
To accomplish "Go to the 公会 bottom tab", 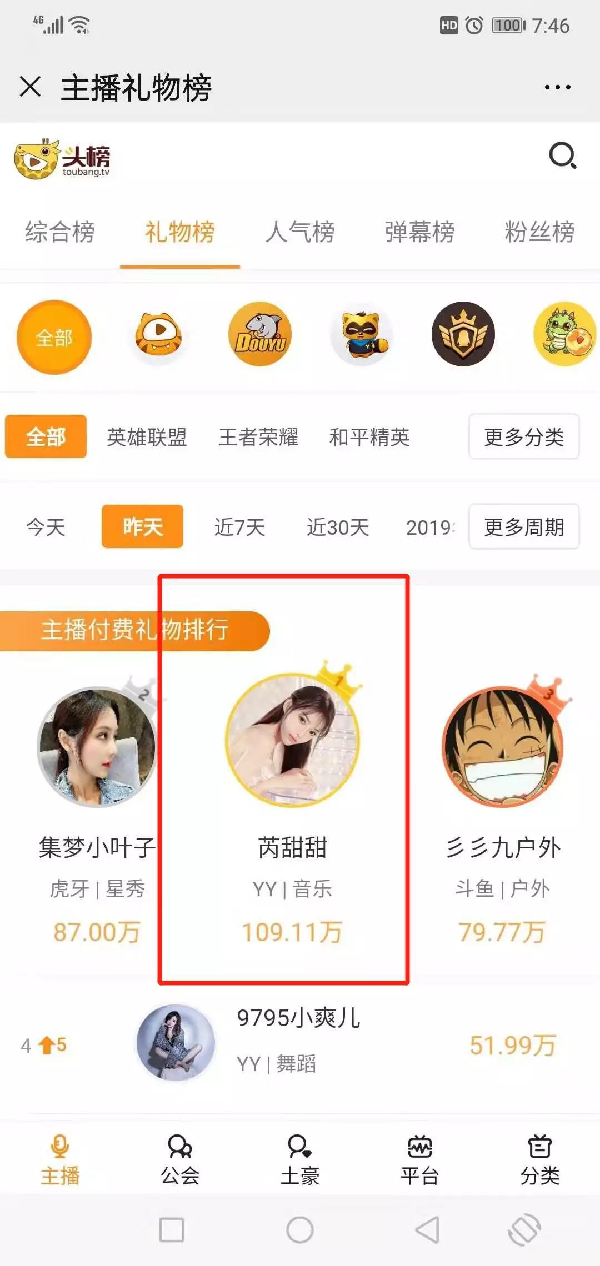I will (180, 1159).
